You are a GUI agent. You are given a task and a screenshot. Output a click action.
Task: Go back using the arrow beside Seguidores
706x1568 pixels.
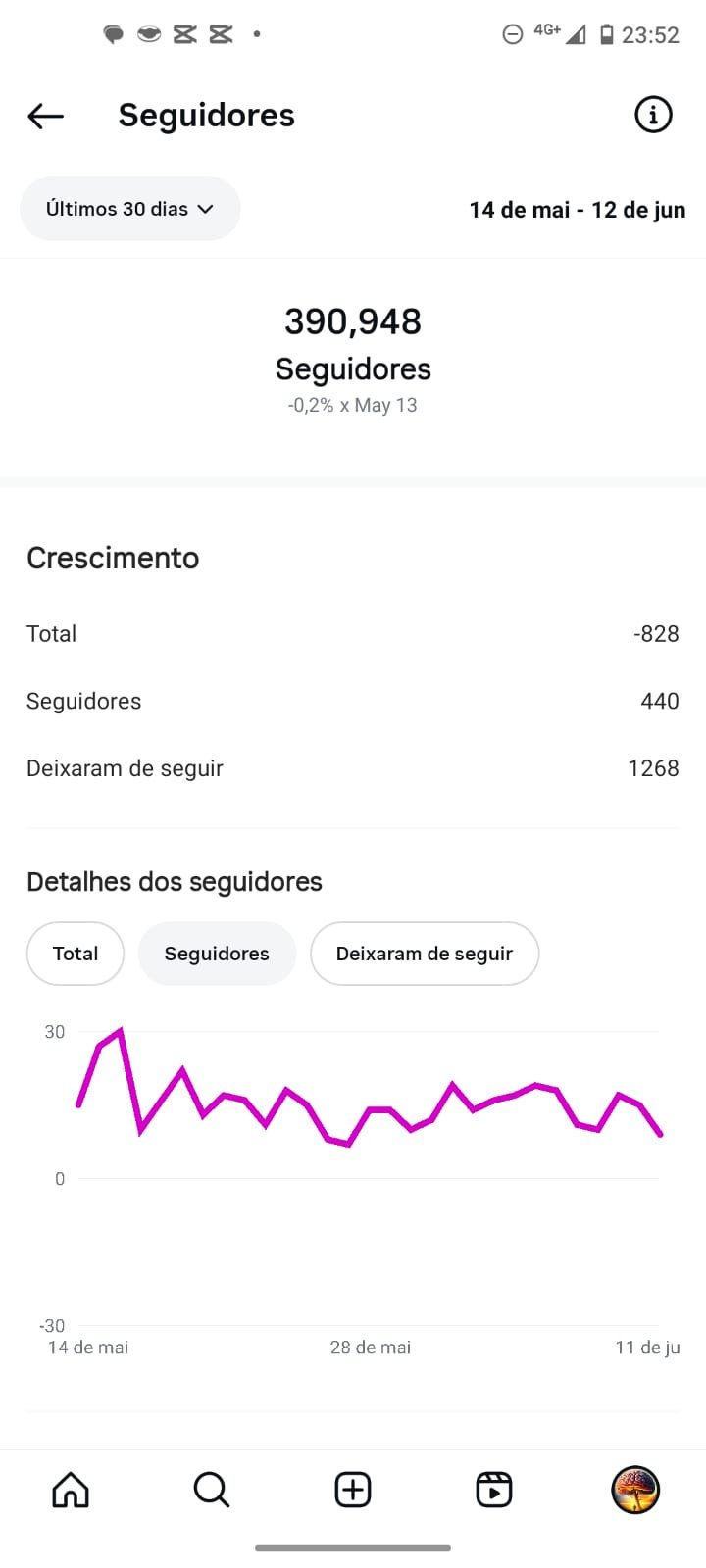(45, 116)
